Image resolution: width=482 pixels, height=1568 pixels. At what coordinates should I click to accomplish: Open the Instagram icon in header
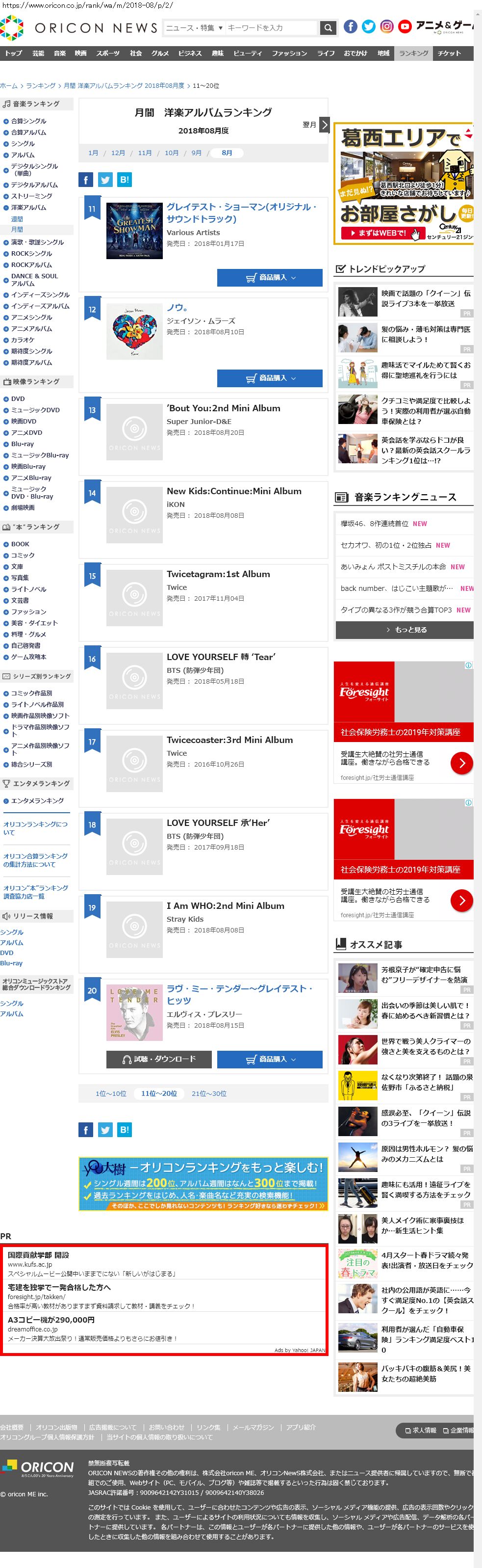tap(386, 26)
